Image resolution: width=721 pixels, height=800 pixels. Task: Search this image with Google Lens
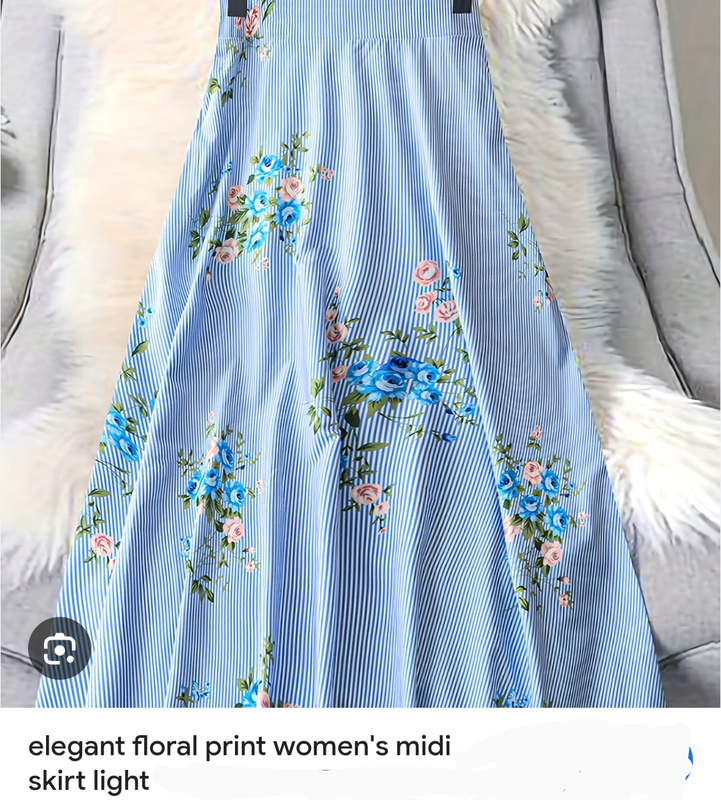point(60,649)
